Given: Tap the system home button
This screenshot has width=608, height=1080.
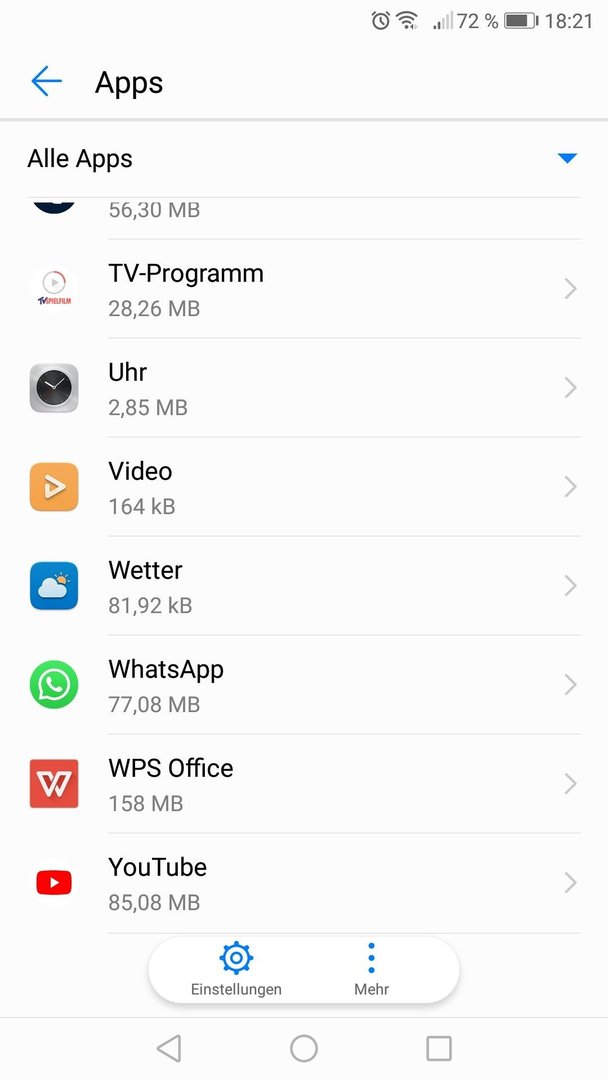Looking at the screenshot, I should click(304, 1048).
